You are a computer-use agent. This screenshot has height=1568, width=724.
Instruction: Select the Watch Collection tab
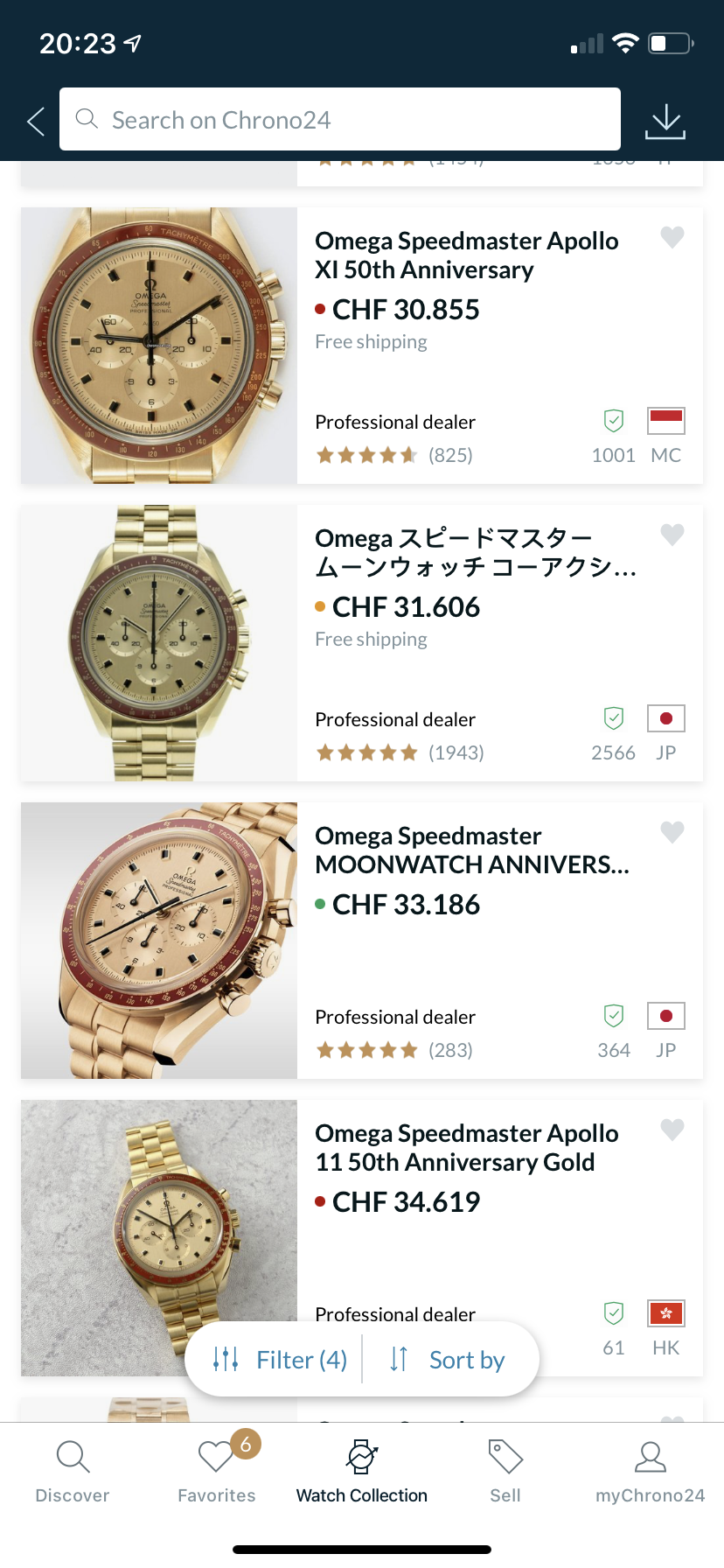pyautogui.click(x=362, y=1470)
